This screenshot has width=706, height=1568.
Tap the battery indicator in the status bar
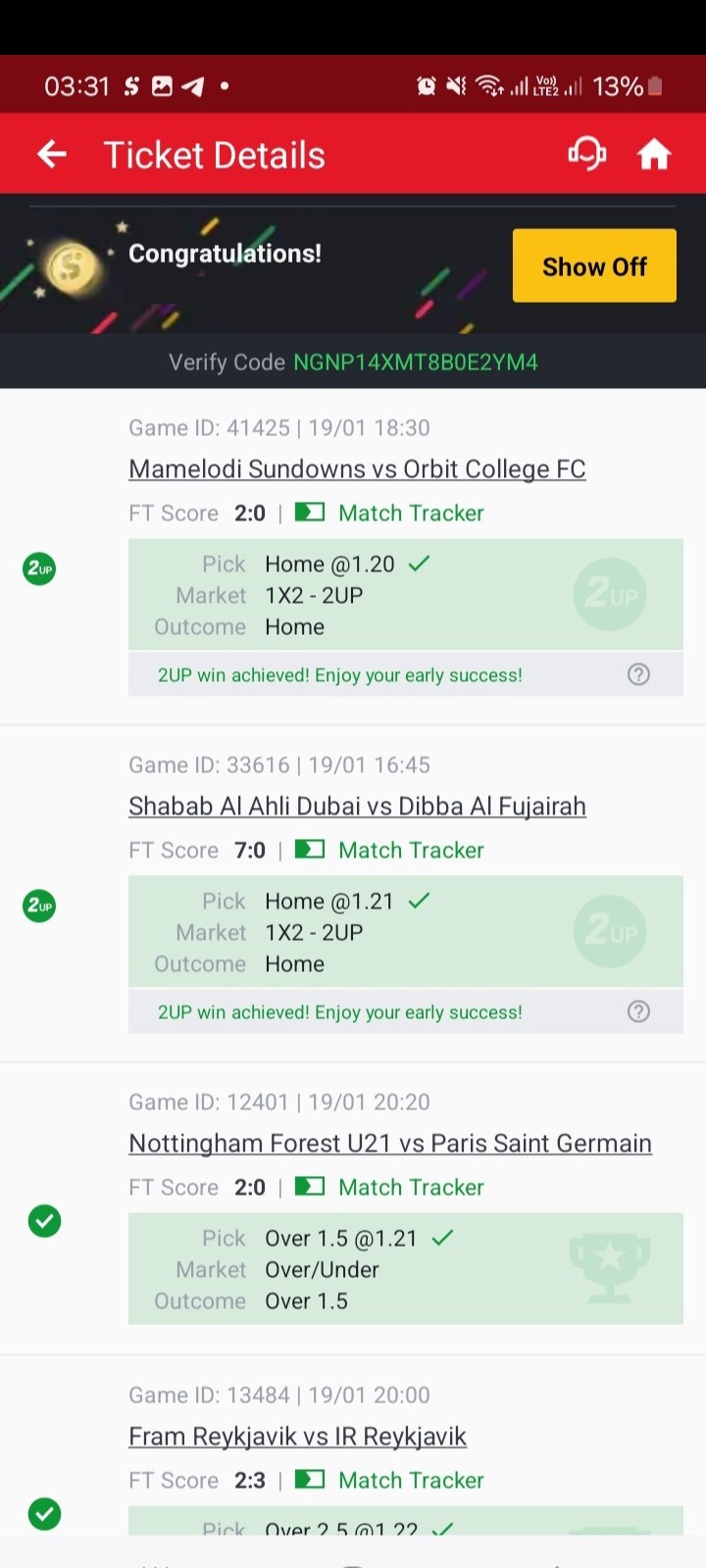655,86
